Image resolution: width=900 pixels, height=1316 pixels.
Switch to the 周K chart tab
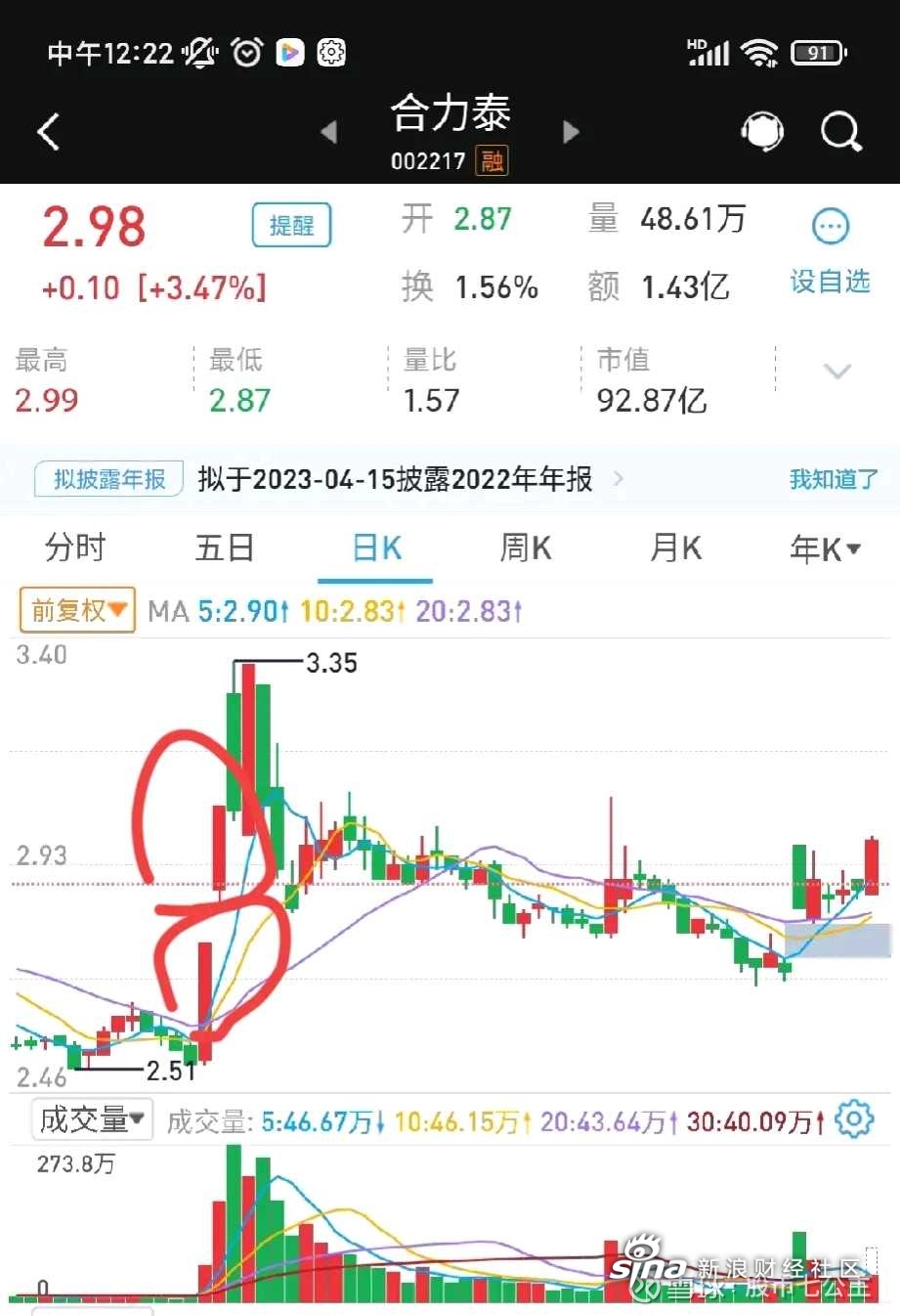tap(526, 548)
